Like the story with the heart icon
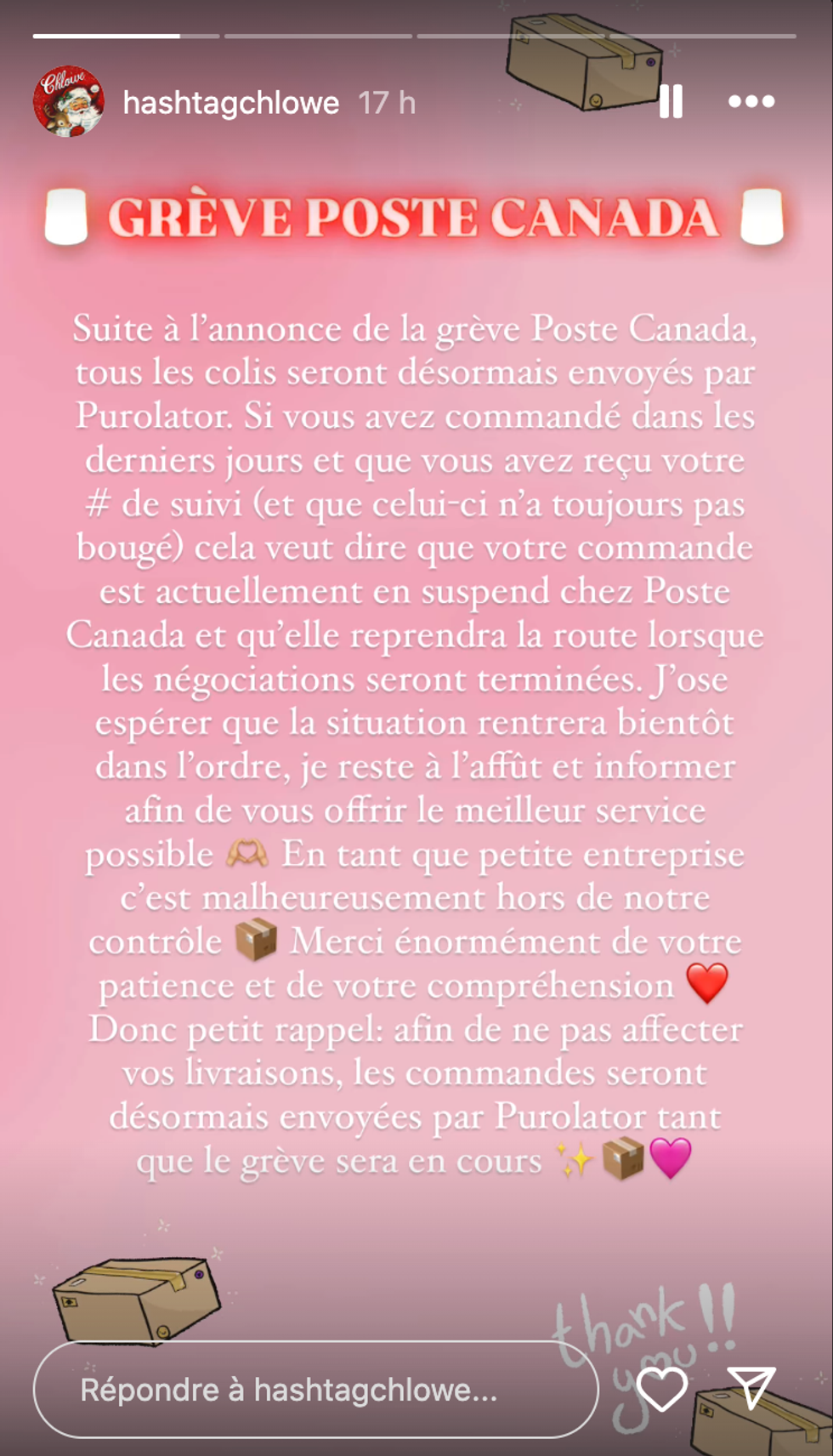The image size is (833, 1456). [662, 1389]
